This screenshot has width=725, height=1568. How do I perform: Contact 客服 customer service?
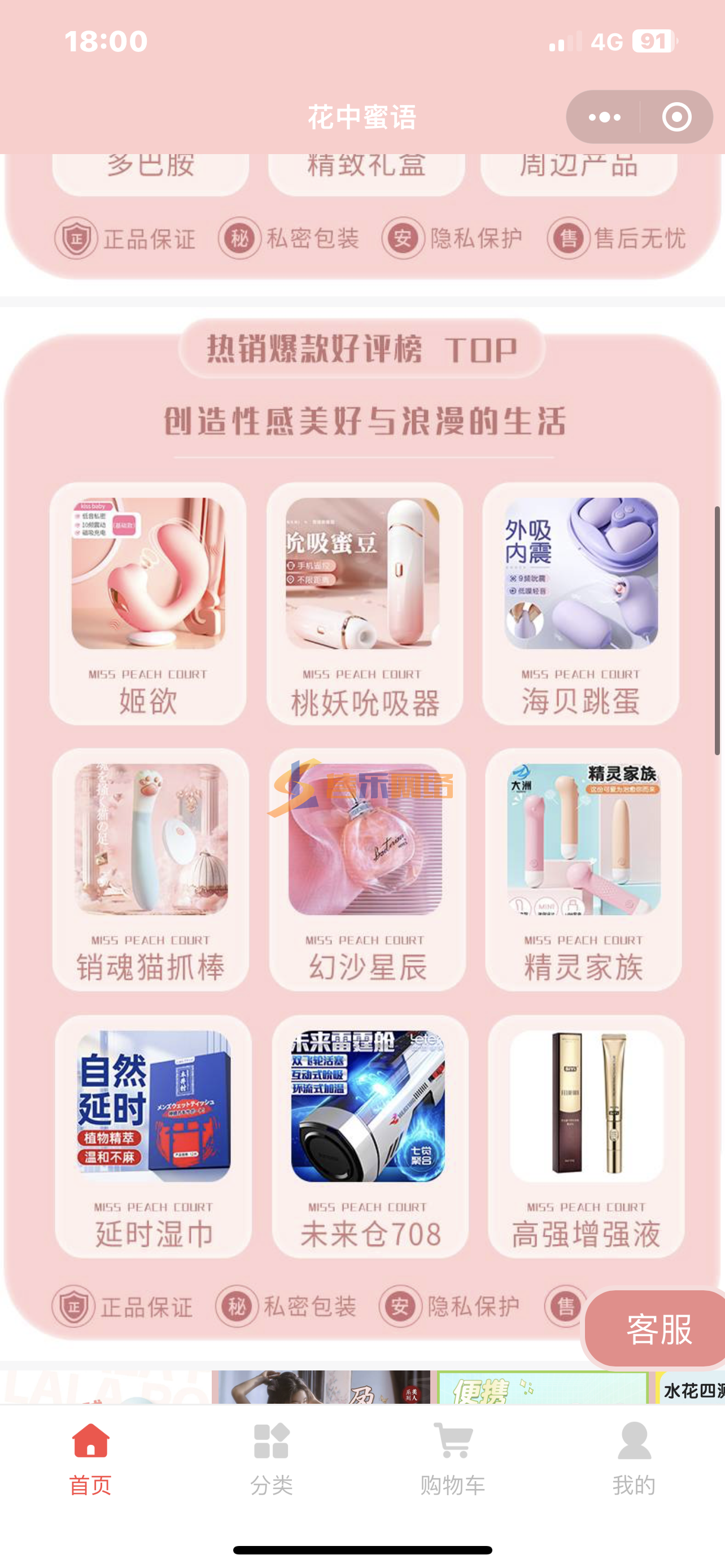(x=656, y=1328)
